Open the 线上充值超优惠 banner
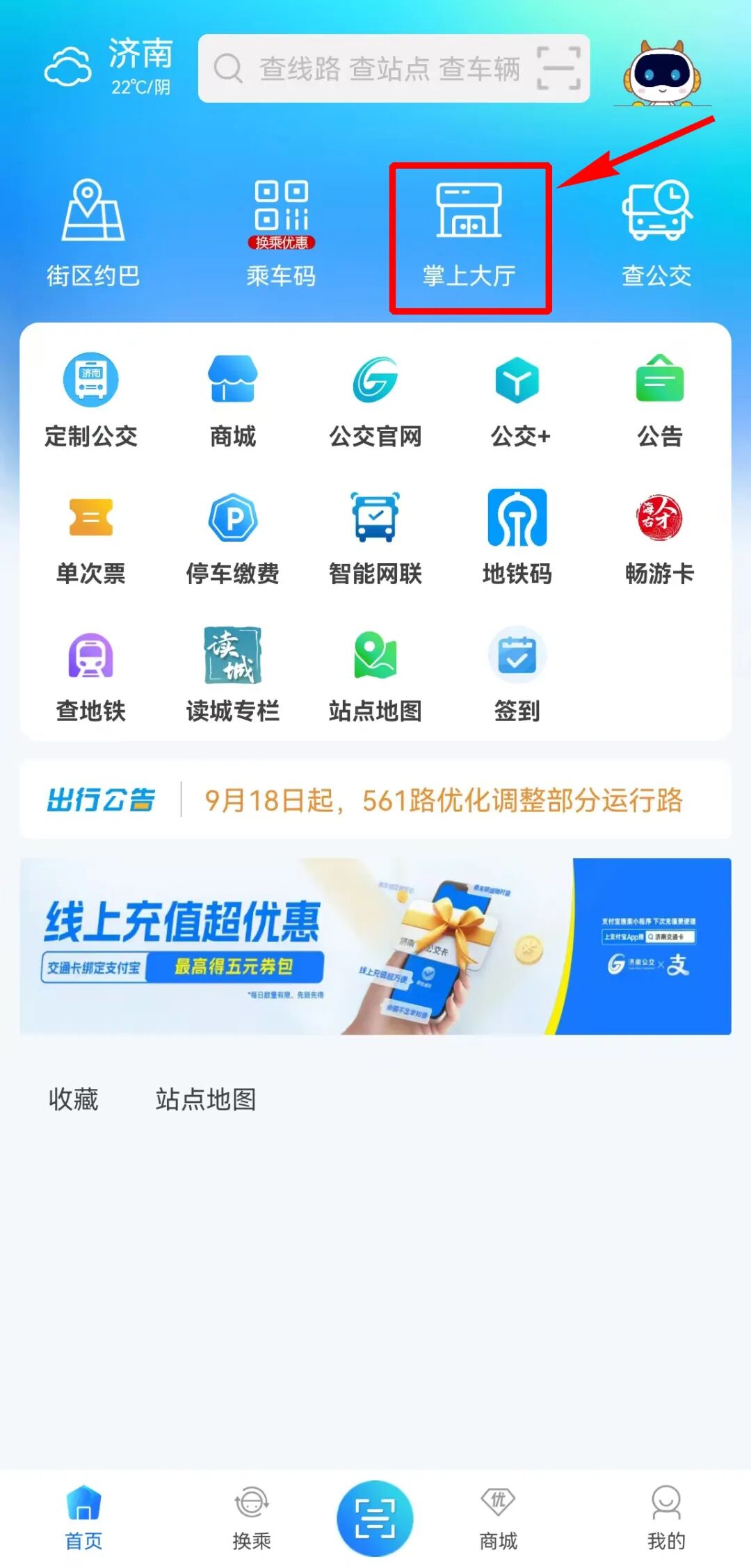Screen dimensions: 751x1568 [375, 946]
